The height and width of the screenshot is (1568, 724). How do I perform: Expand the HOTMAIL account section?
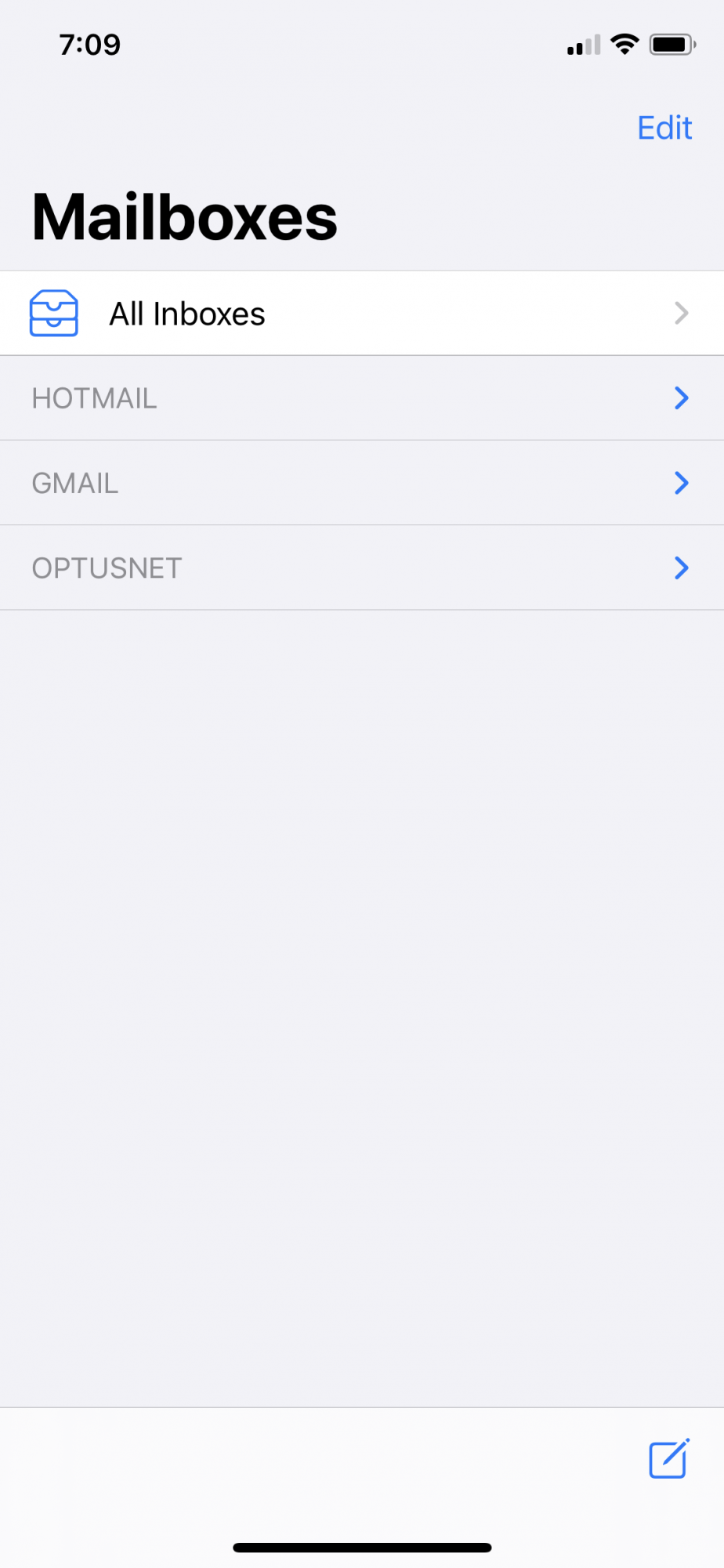pos(362,398)
